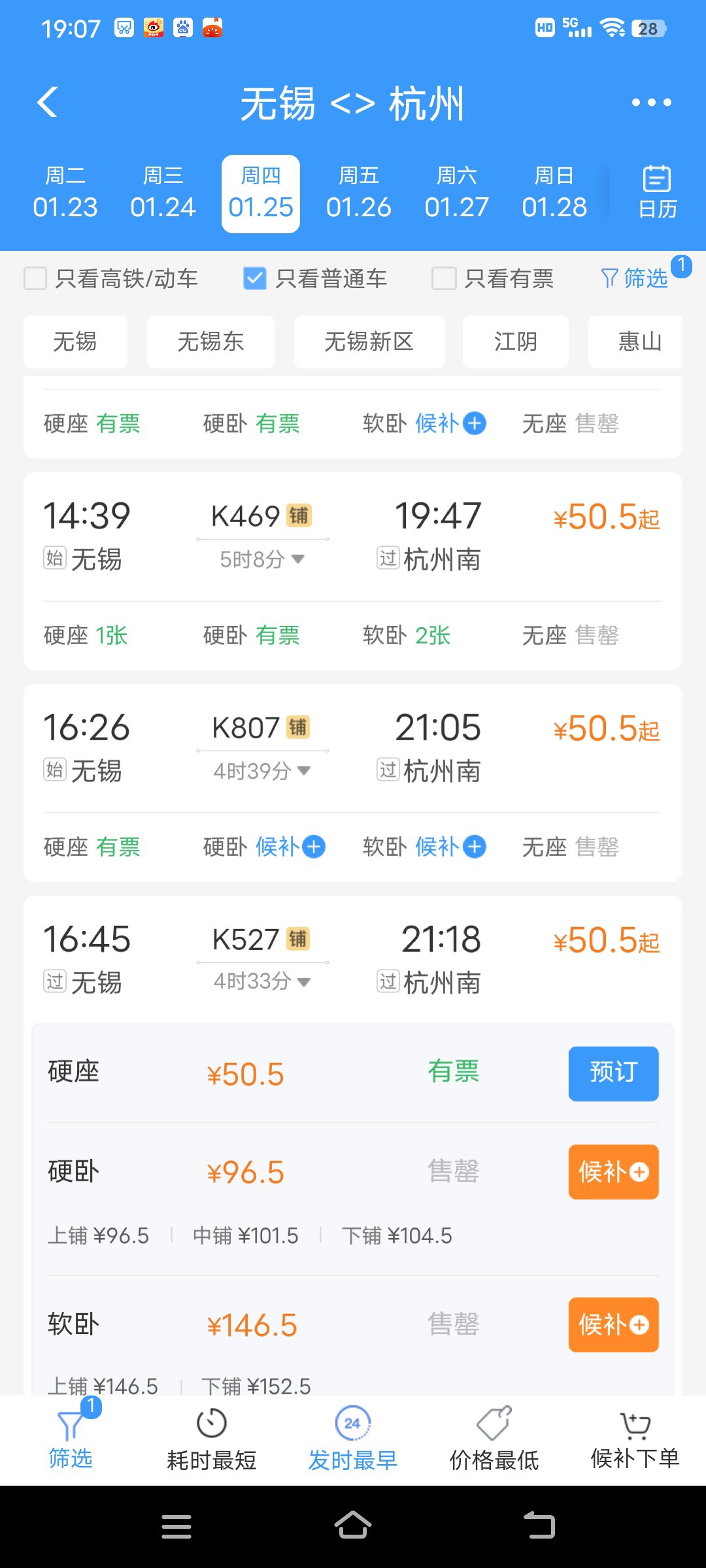The width and height of the screenshot is (706, 1568).
Task: Select the 无锡新区 station chip
Action: (x=369, y=342)
